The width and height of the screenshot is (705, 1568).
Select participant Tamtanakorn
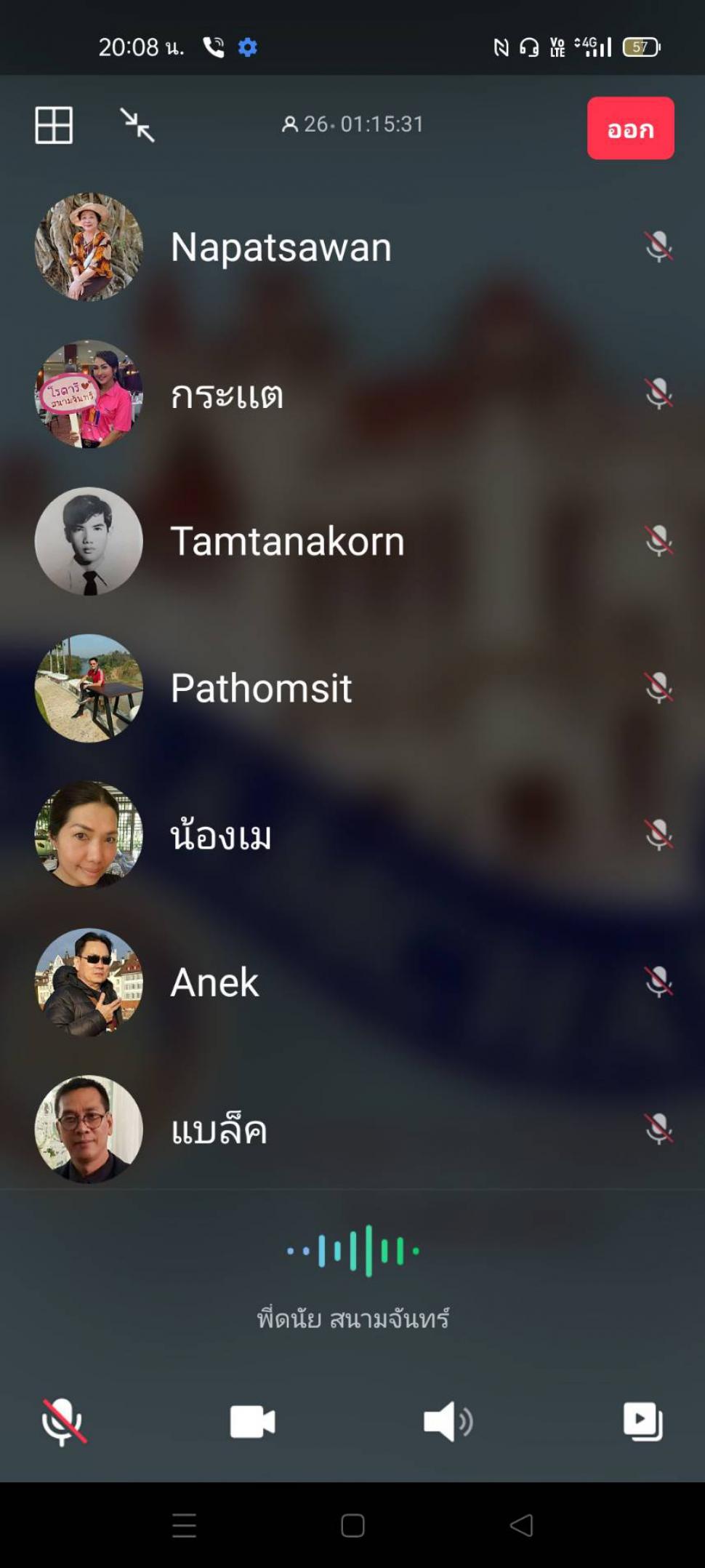352,541
